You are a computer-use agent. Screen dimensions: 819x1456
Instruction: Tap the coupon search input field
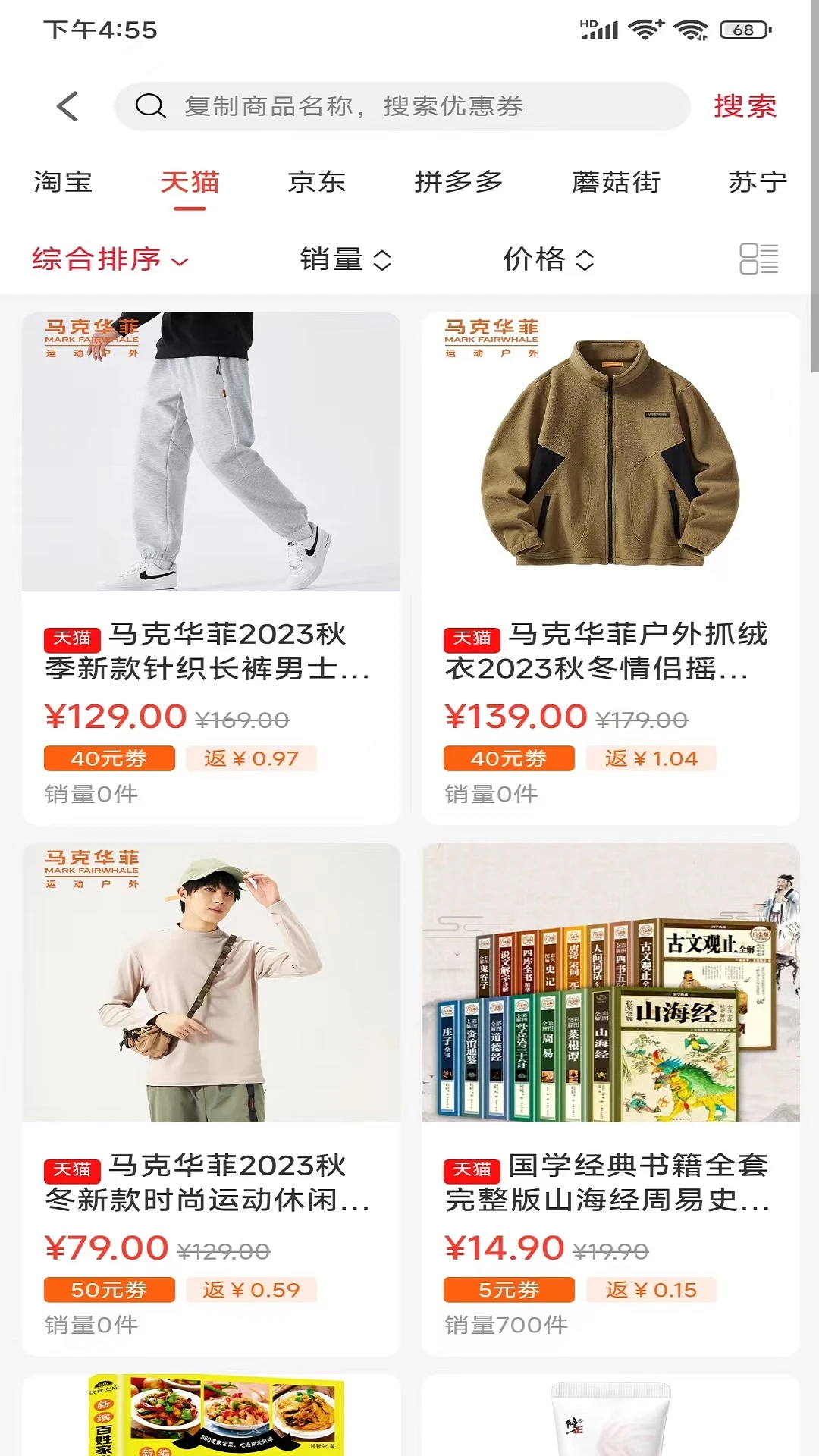pos(402,106)
